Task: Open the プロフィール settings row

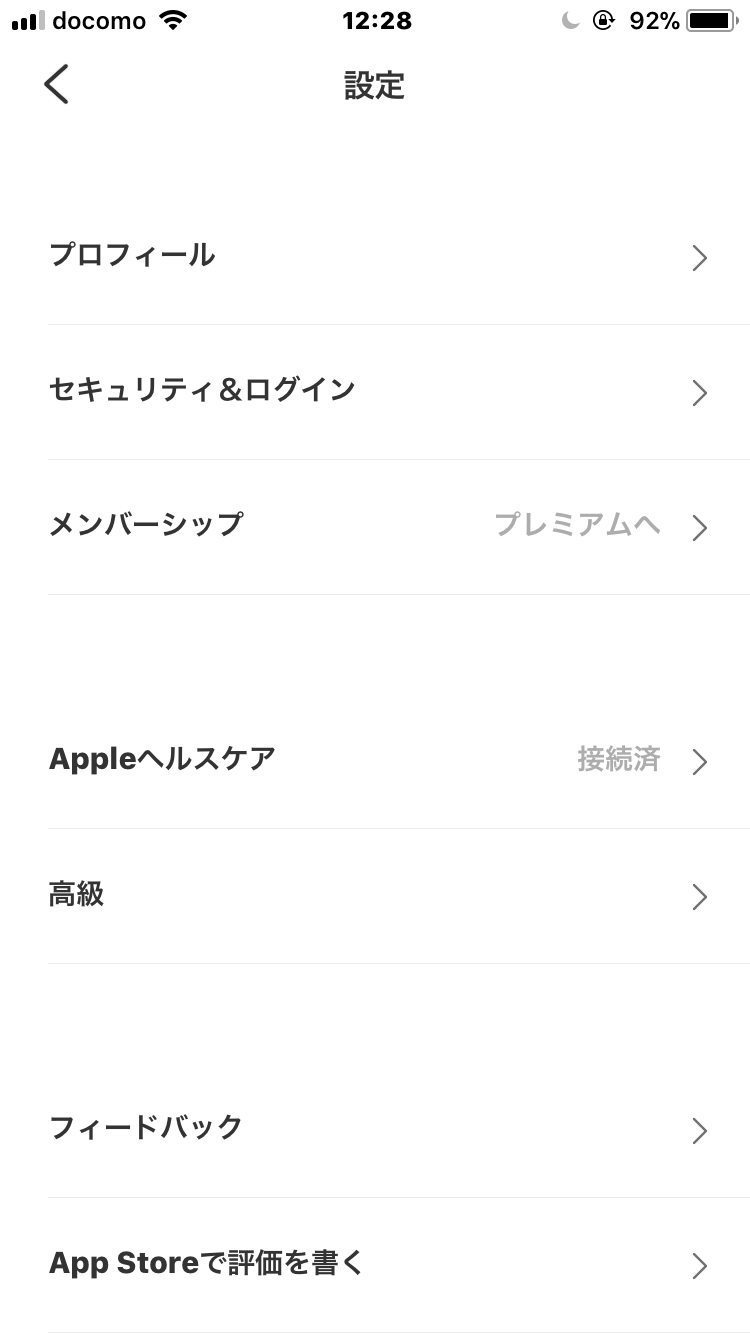Action: point(375,257)
